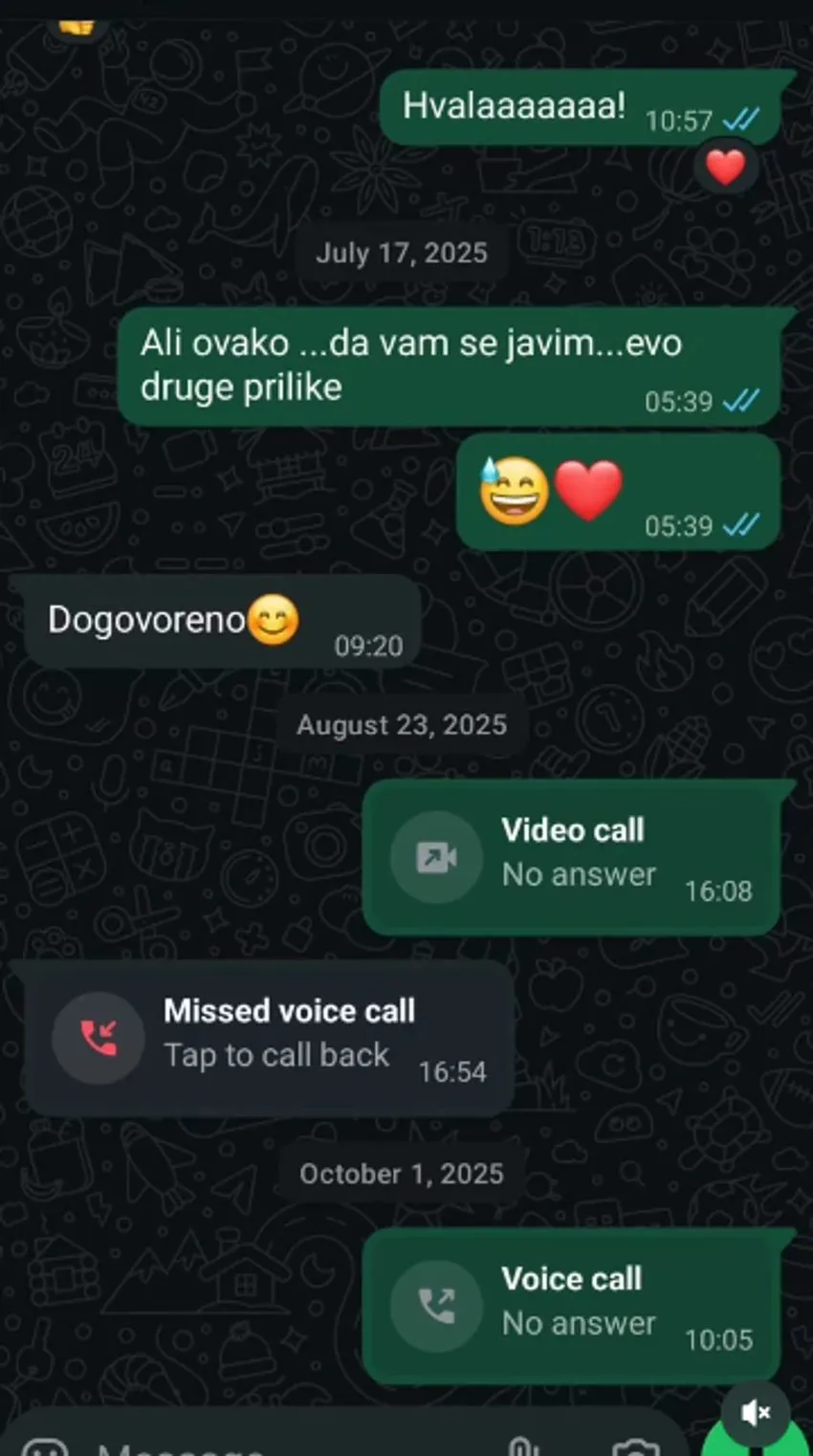Tap the Voice call No answer entry
This screenshot has width=813, height=1456.
(x=571, y=1305)
